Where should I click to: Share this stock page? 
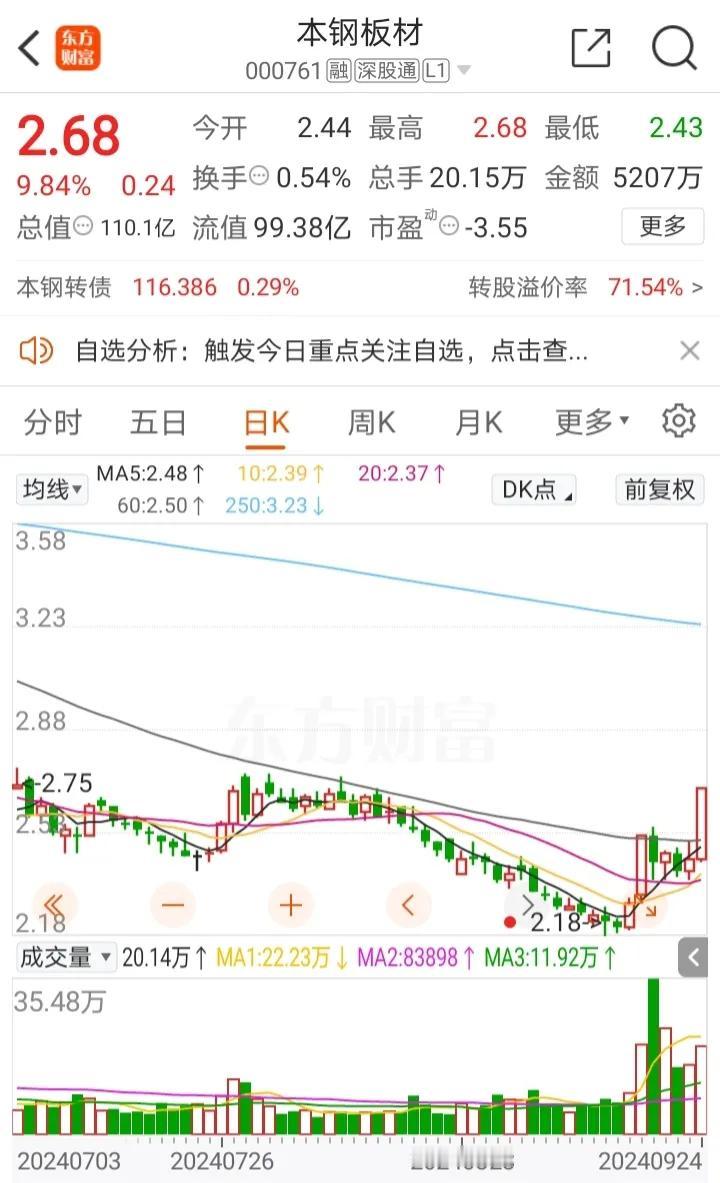pyautogui.click(x=590, y=48)
